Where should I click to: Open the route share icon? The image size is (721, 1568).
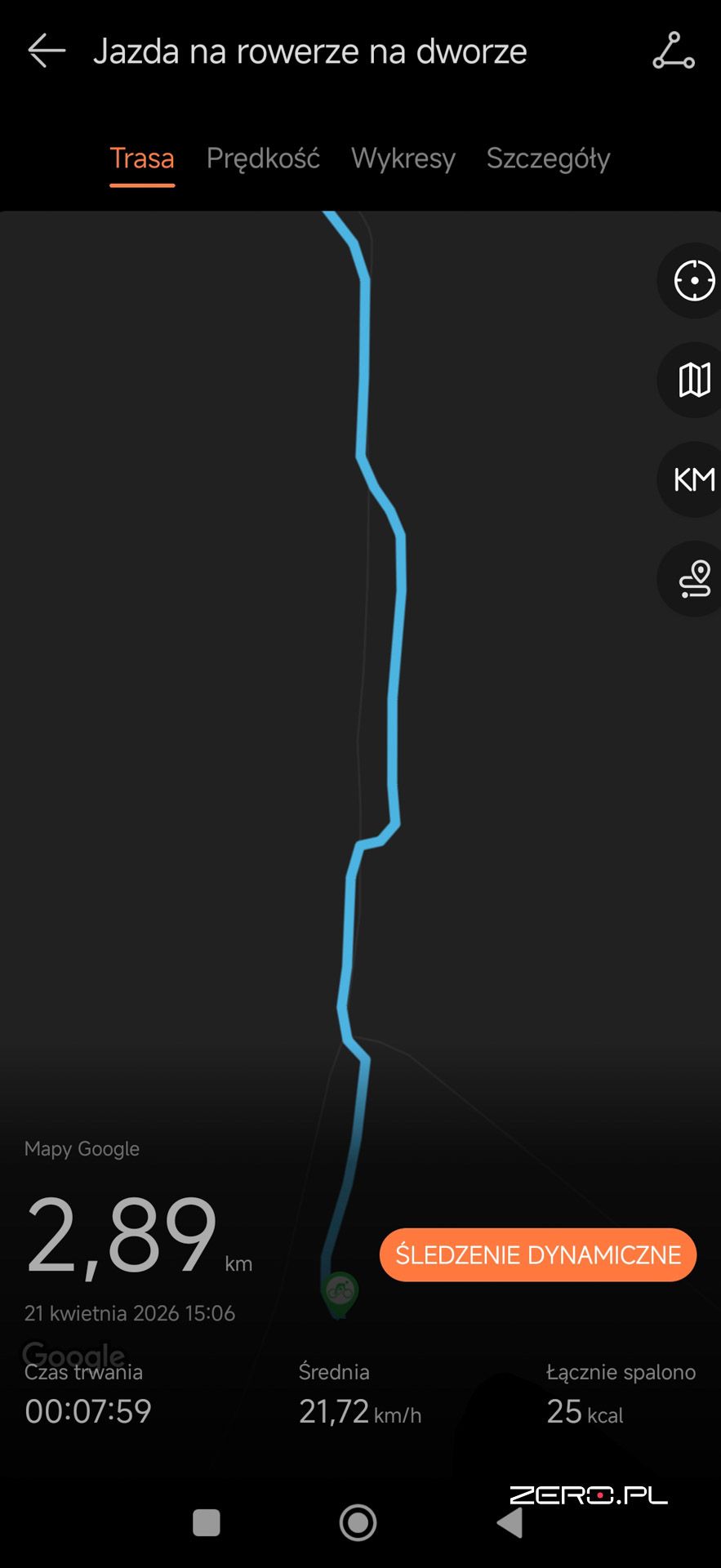pos(674,51)
